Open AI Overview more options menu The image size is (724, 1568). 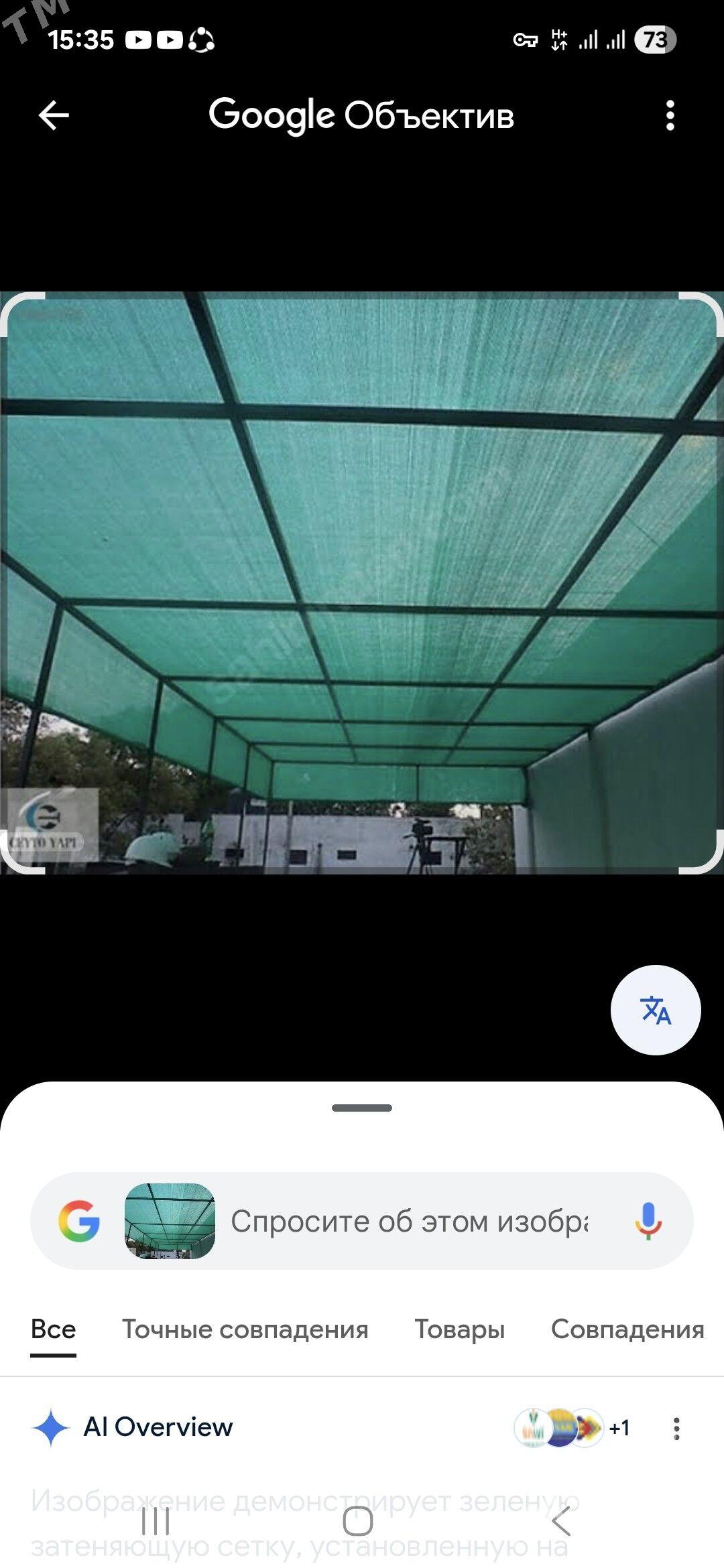click(x=676, y=1428)
